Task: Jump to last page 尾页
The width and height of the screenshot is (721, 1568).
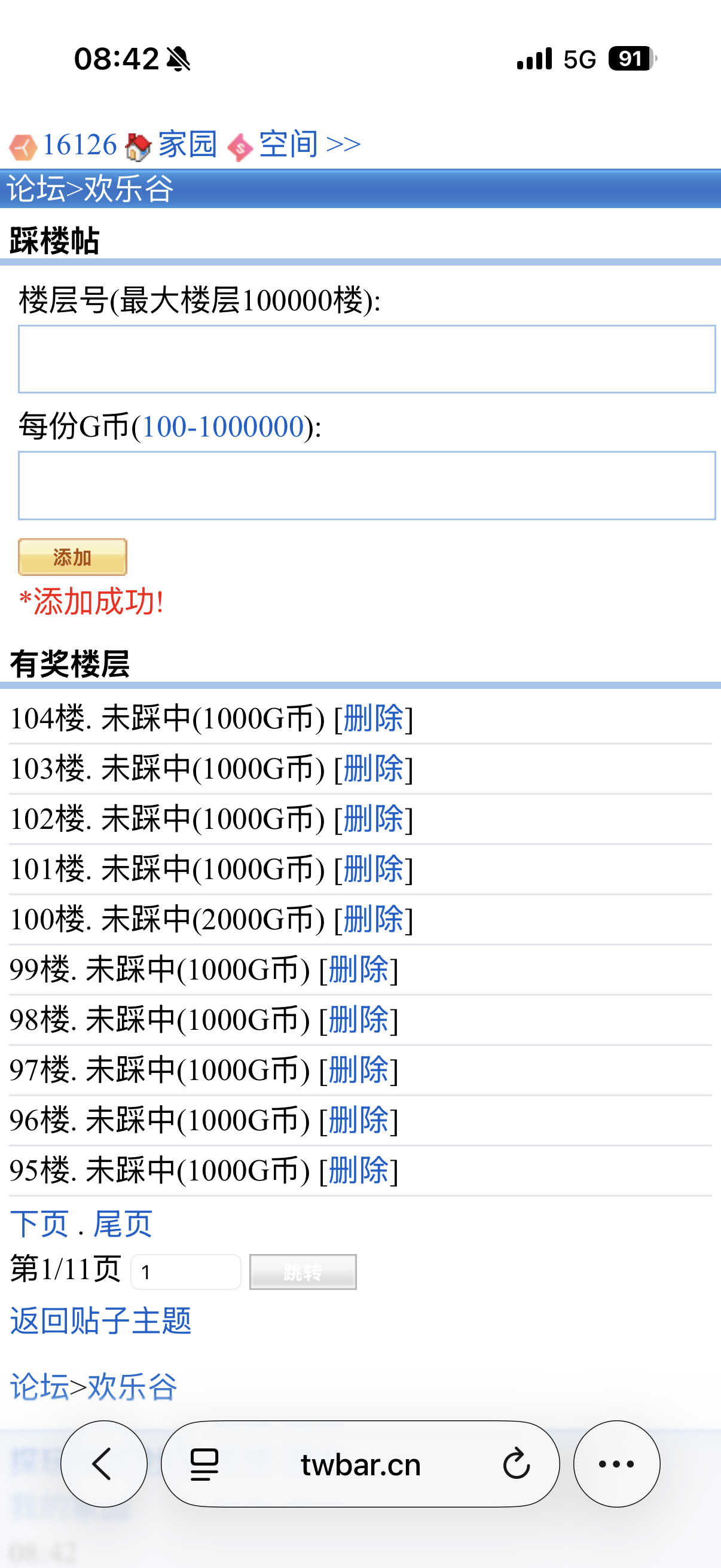Action: click(123, 1224)
